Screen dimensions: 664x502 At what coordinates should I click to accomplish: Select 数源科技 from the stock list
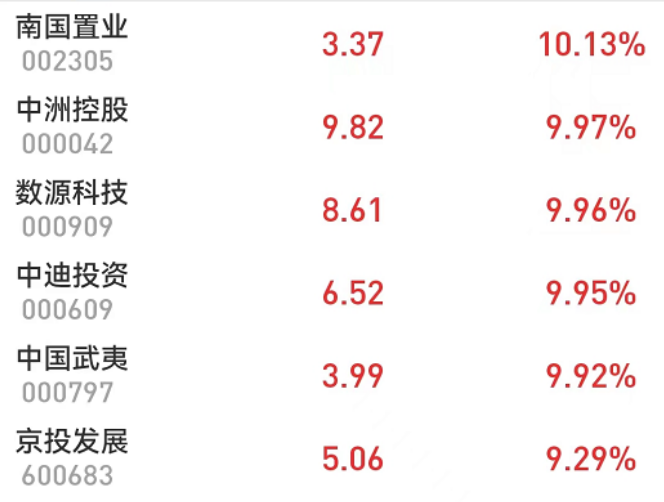tap(72, 193)
